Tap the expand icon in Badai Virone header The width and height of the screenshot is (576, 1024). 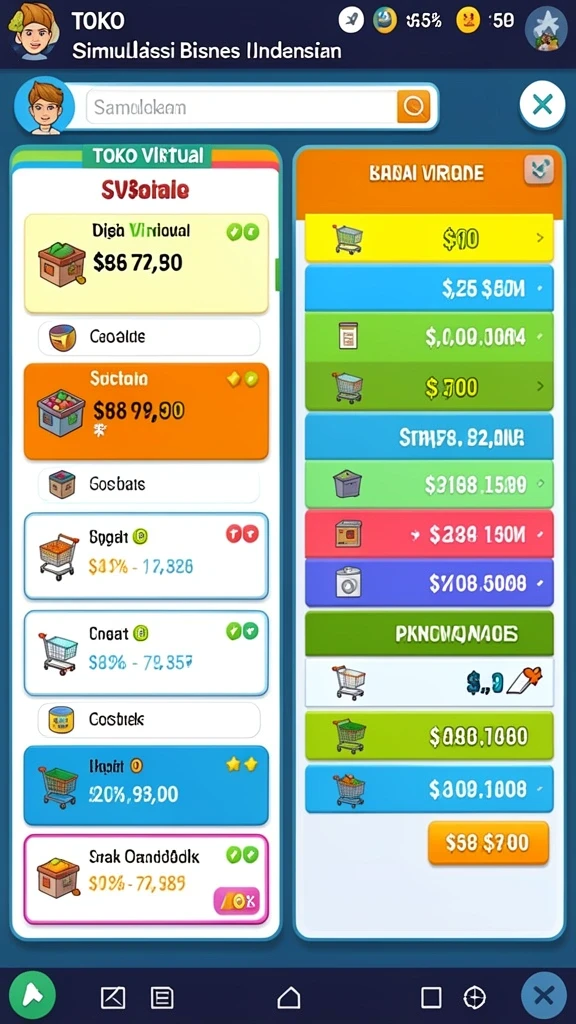point(539,170)
